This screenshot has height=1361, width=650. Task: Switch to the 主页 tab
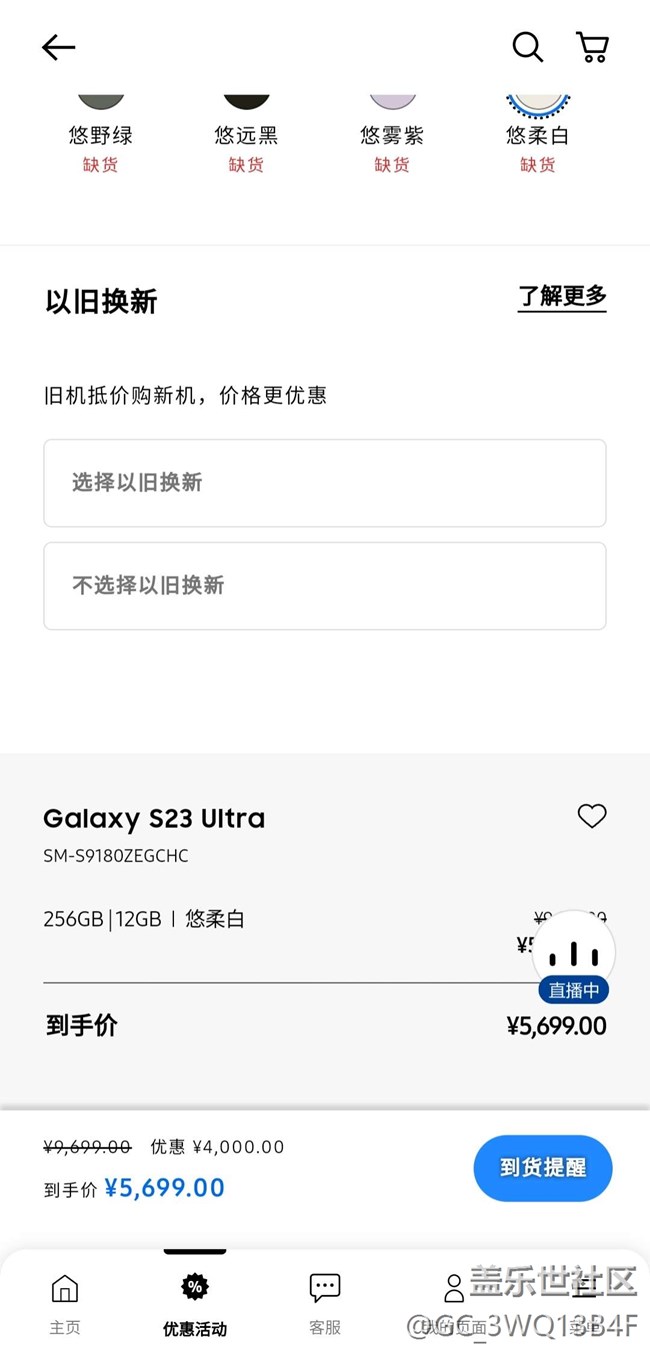tap(65, 1304)
